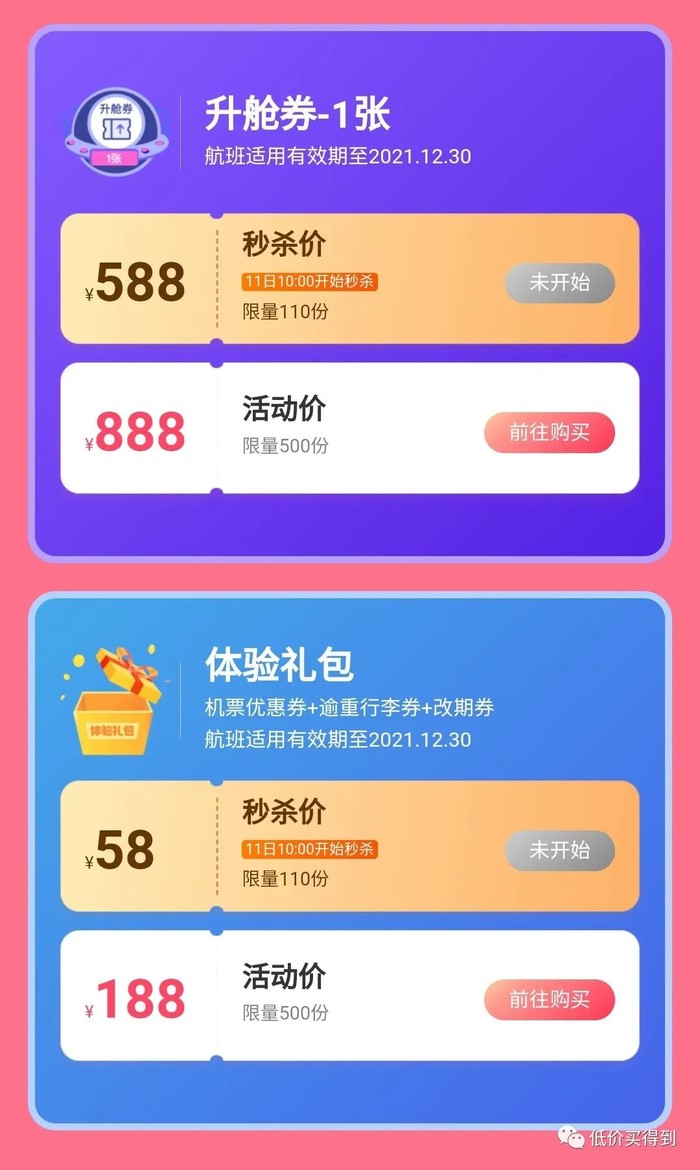Tap 未开始 on the 588 flash-sale price
The height and width of the screenshot is (1170, 700).
pyautogui.click(x=559, y=283)
